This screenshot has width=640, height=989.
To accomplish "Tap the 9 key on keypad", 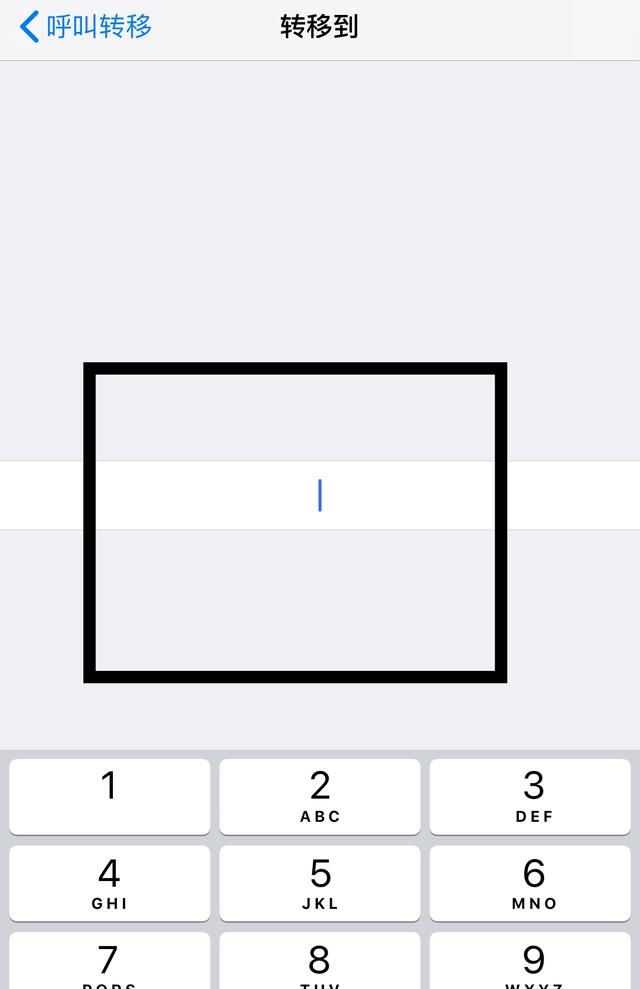I will click(x=530, y=962).
